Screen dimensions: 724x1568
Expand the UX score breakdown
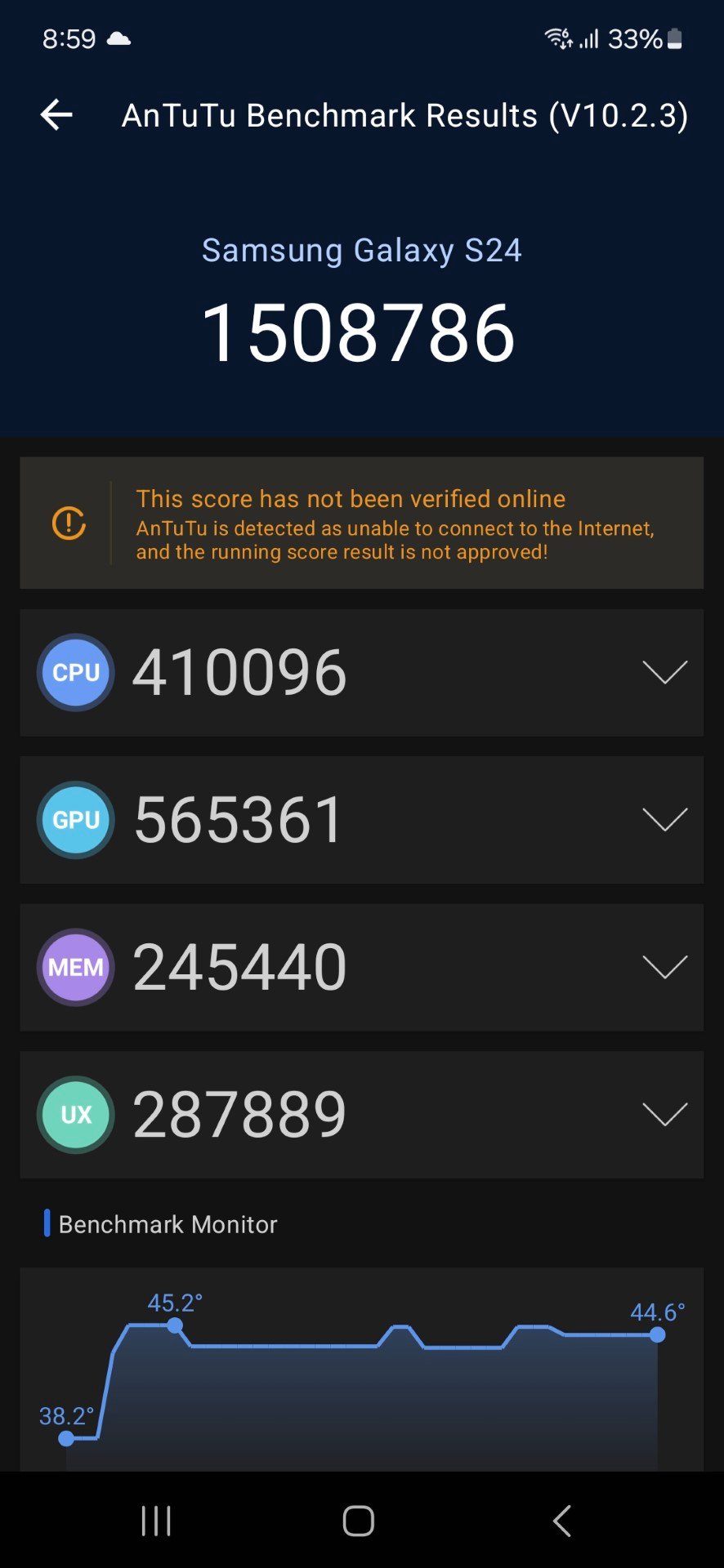(664, 1115)
